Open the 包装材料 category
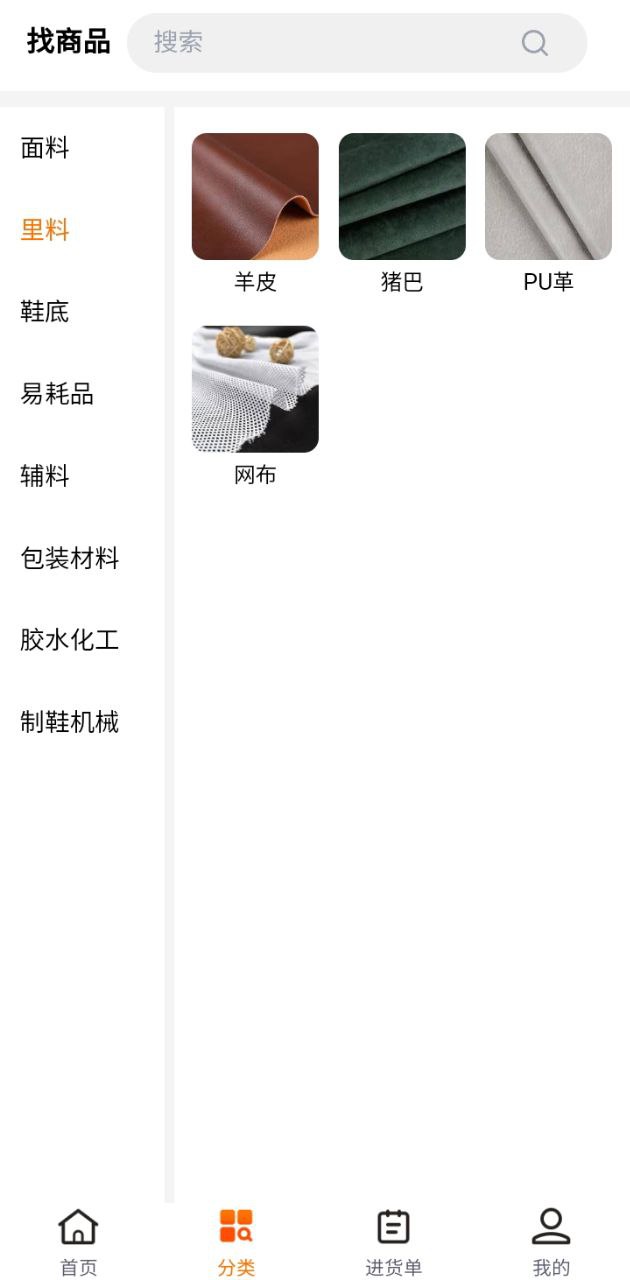The width and height of the screenshot is (630, 1280). click(70, 558)
